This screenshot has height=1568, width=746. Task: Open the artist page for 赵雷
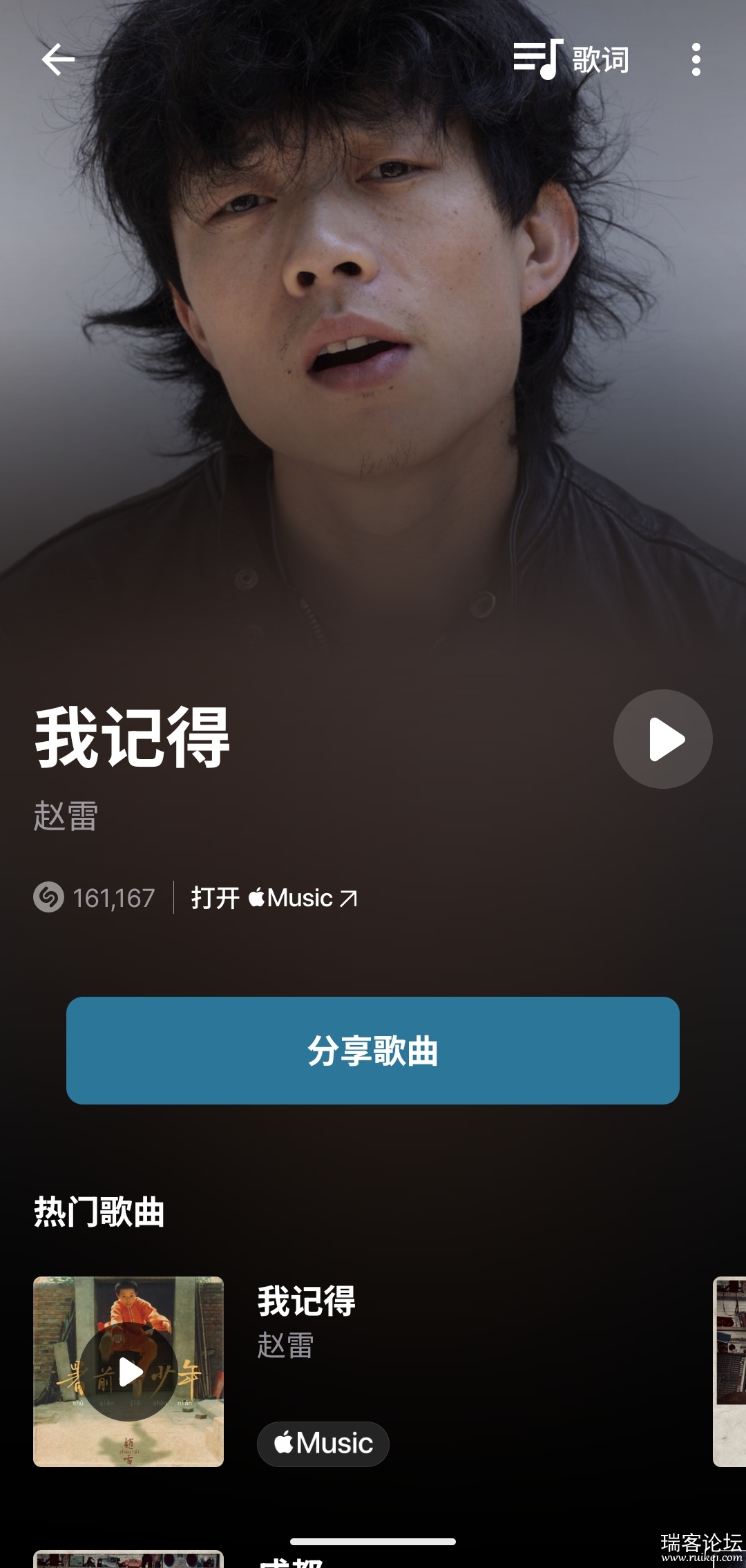tap(66, 816)
